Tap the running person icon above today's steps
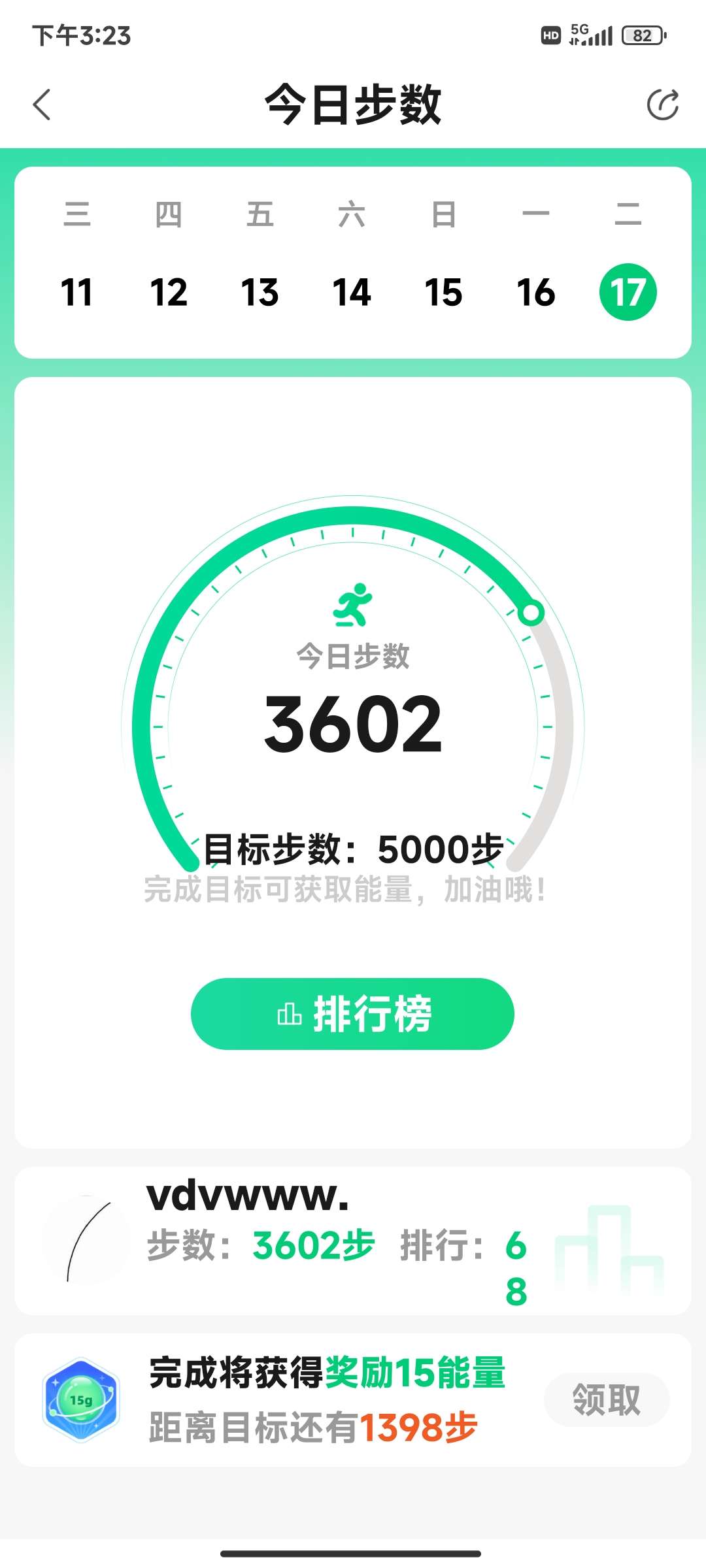 point(353,605)
